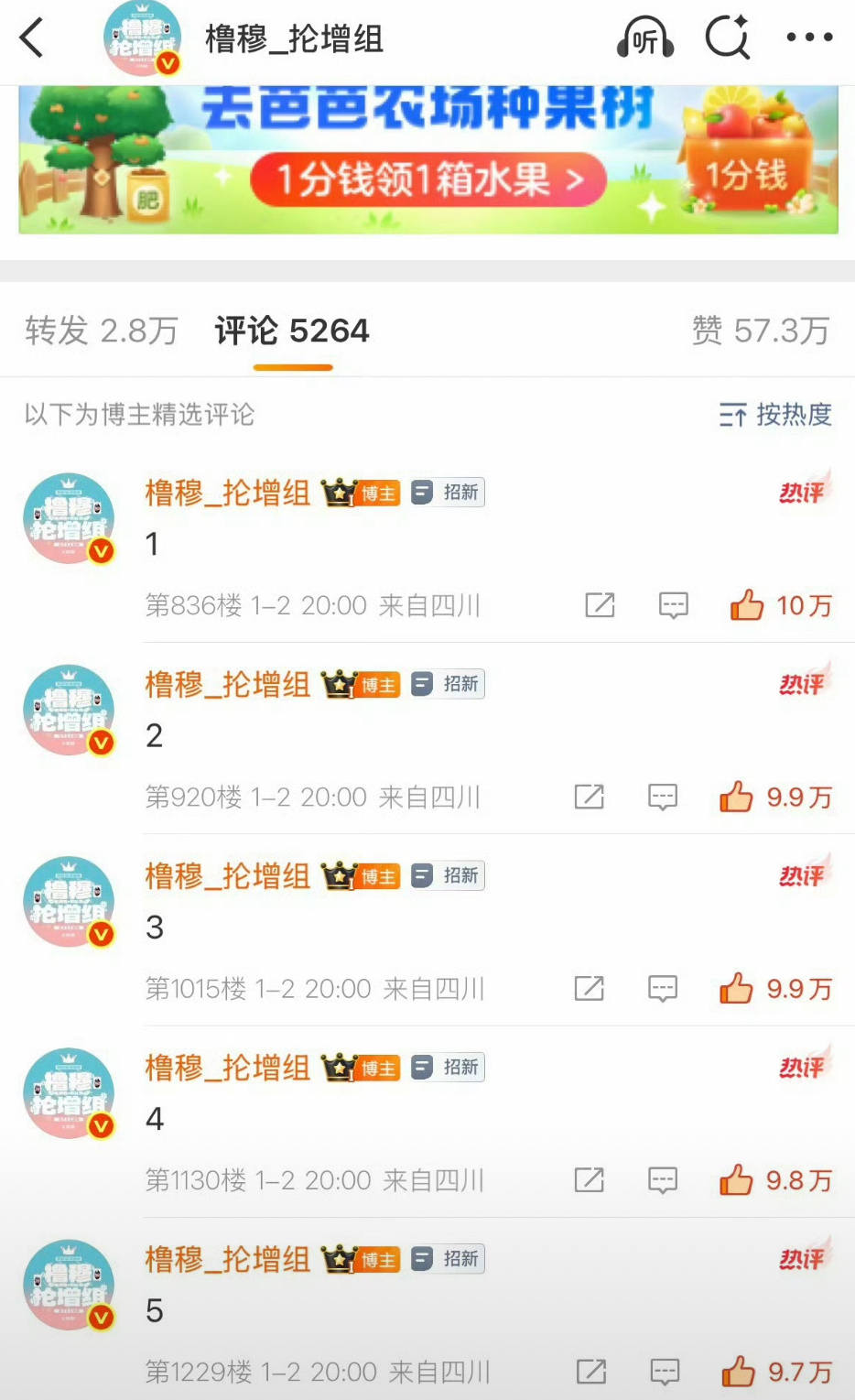Screen dimensions: 855x1400
Task: Open the 1分钱领1箱水果 banner link
Action: 427,180
